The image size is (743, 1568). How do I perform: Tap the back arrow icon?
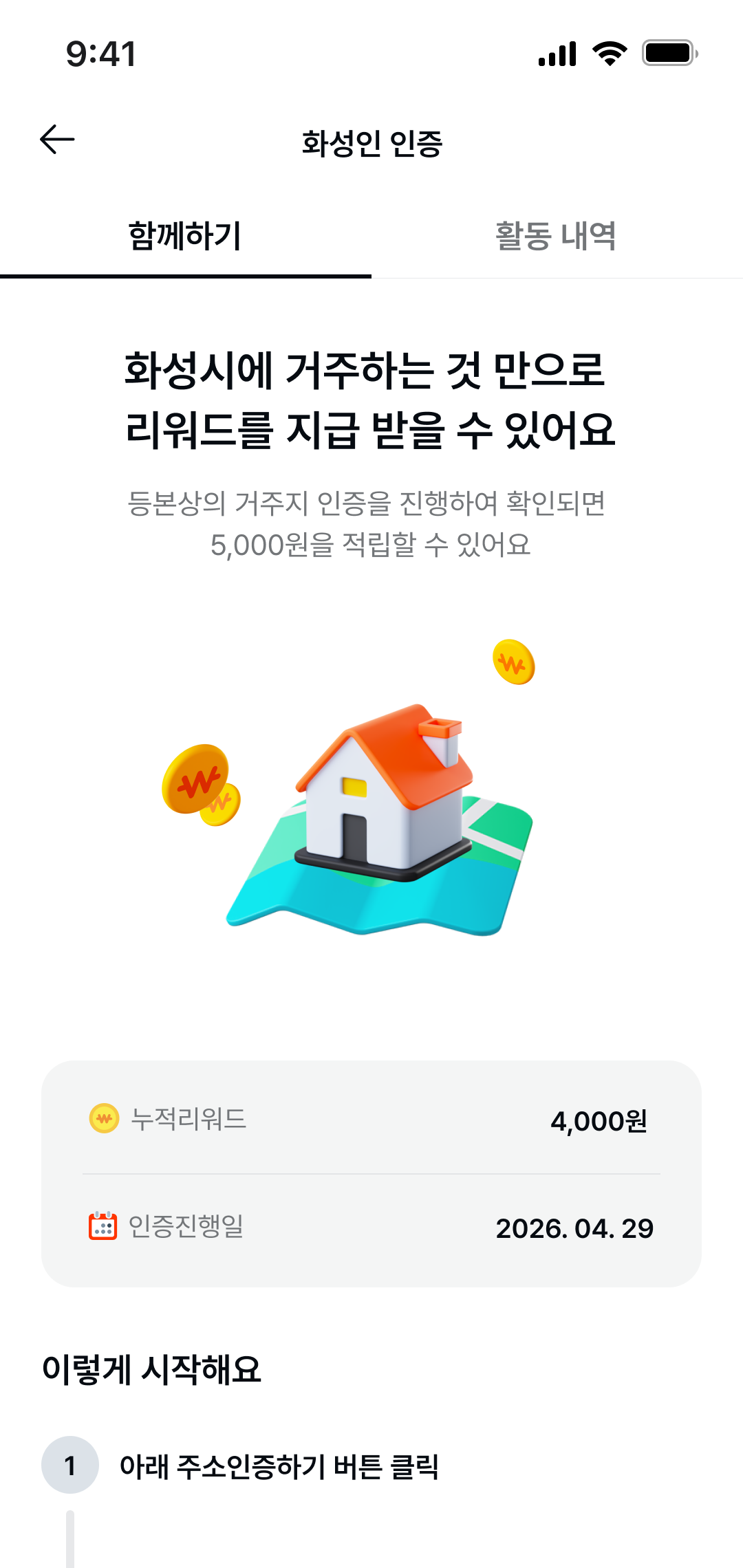point(56,139)
